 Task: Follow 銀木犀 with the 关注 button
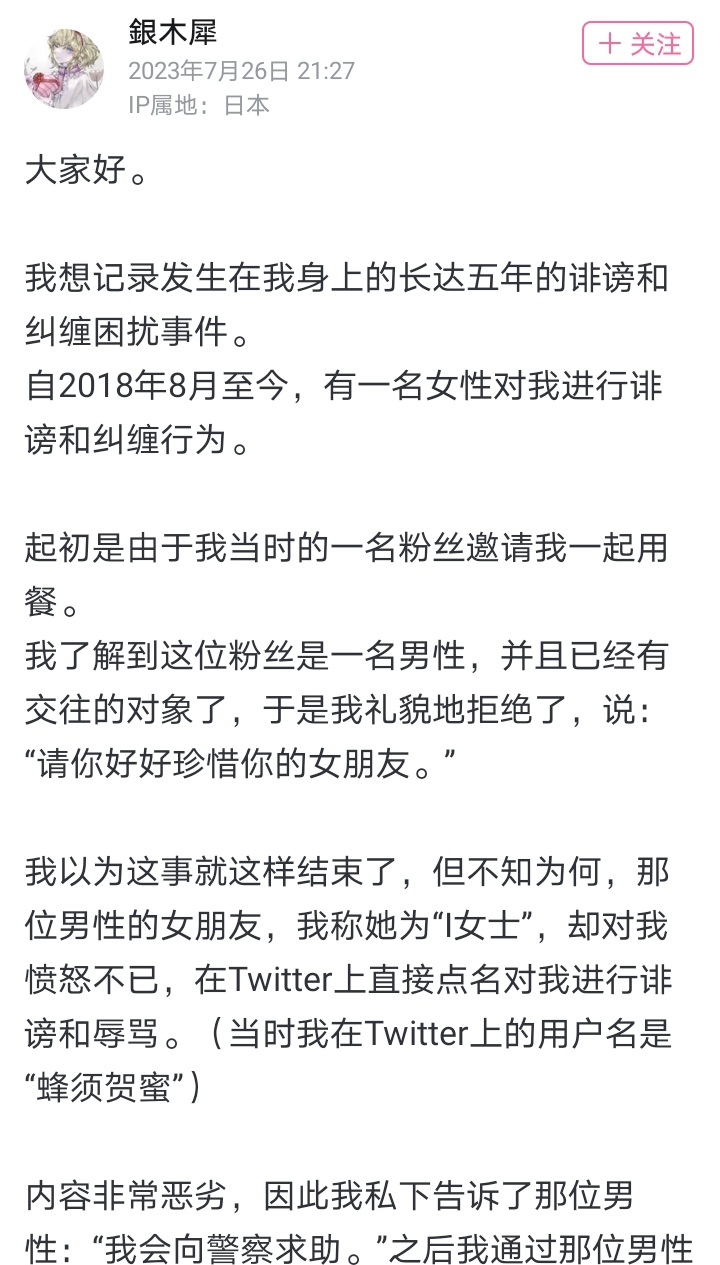(x=638, y=44)
